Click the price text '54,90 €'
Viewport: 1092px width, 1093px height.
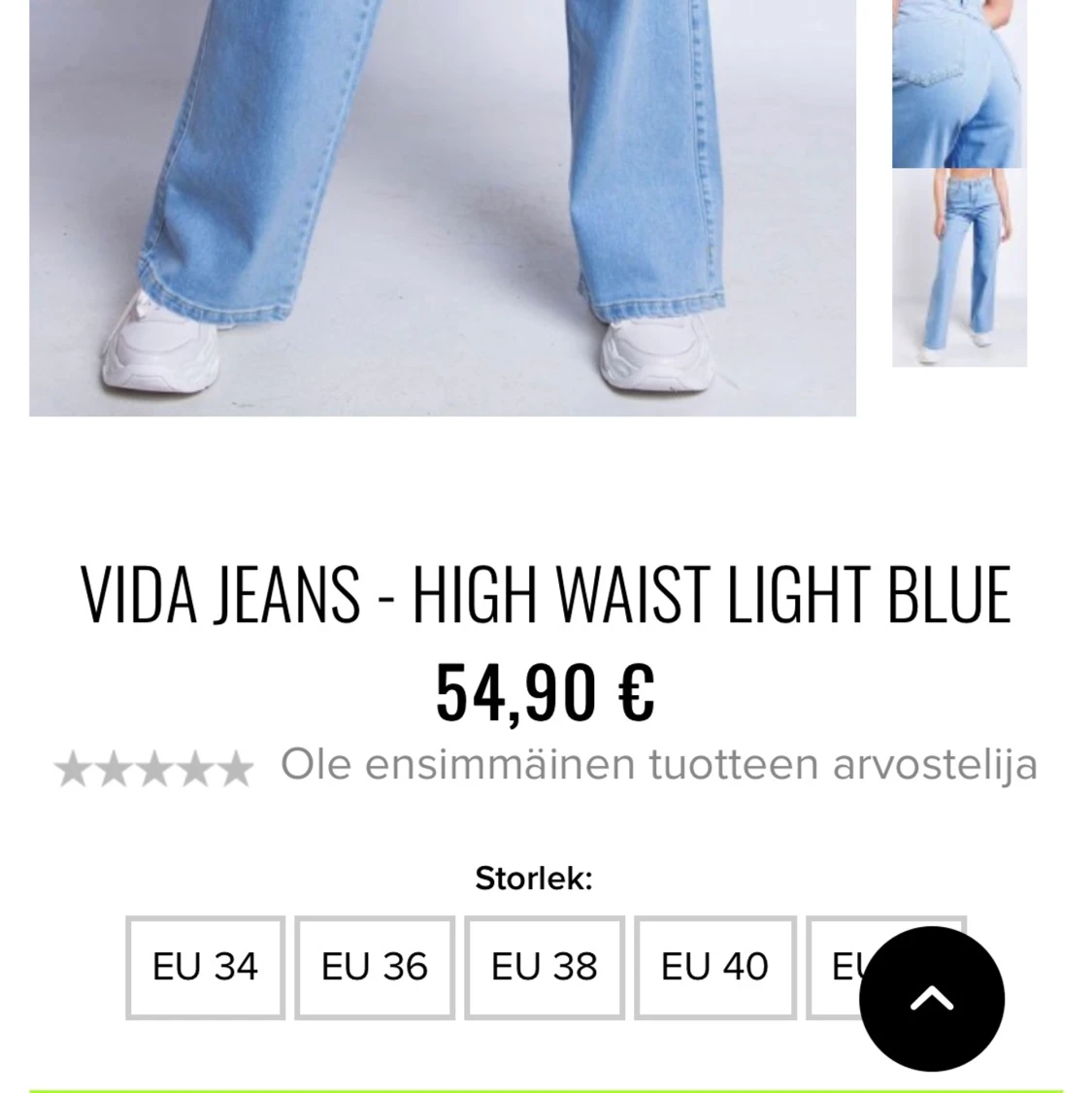click(x=546, y=691)
